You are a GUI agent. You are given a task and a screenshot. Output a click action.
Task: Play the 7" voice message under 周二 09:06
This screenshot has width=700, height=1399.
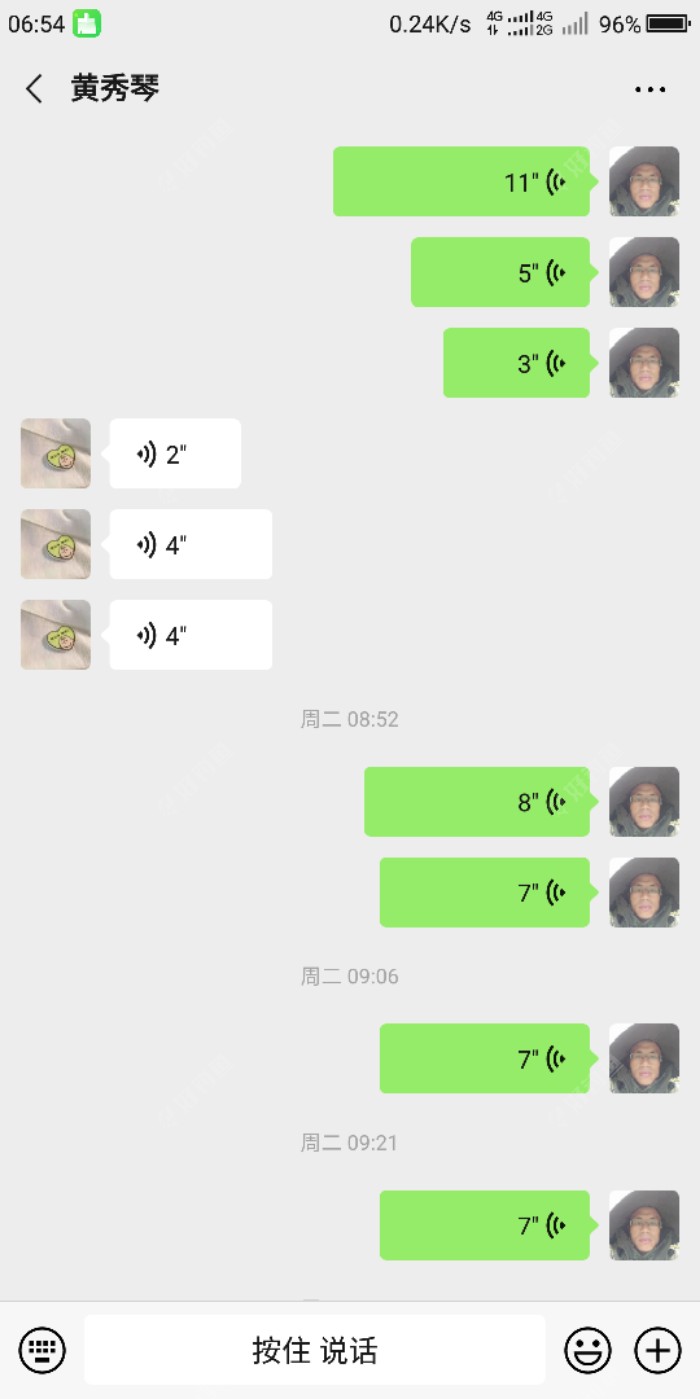pos(484,1058)
